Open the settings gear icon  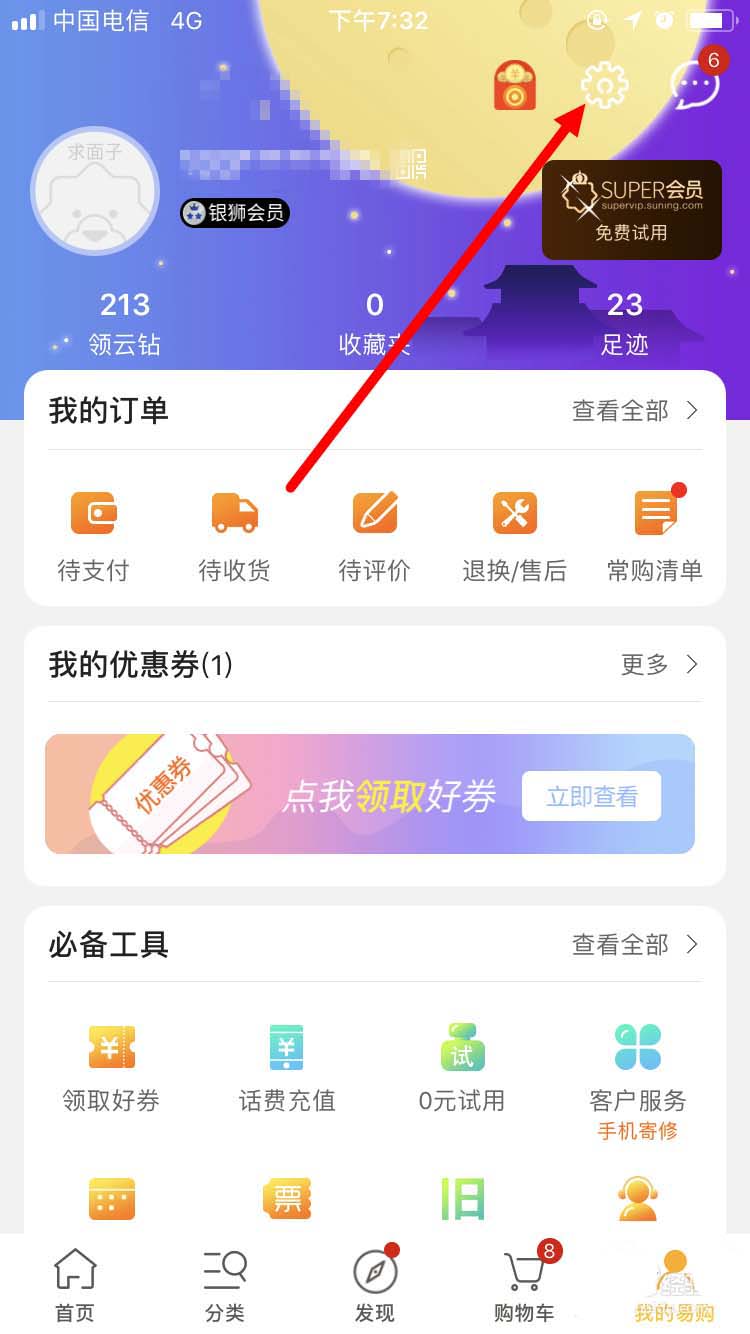pyautogui.click(x=604, y=85)
